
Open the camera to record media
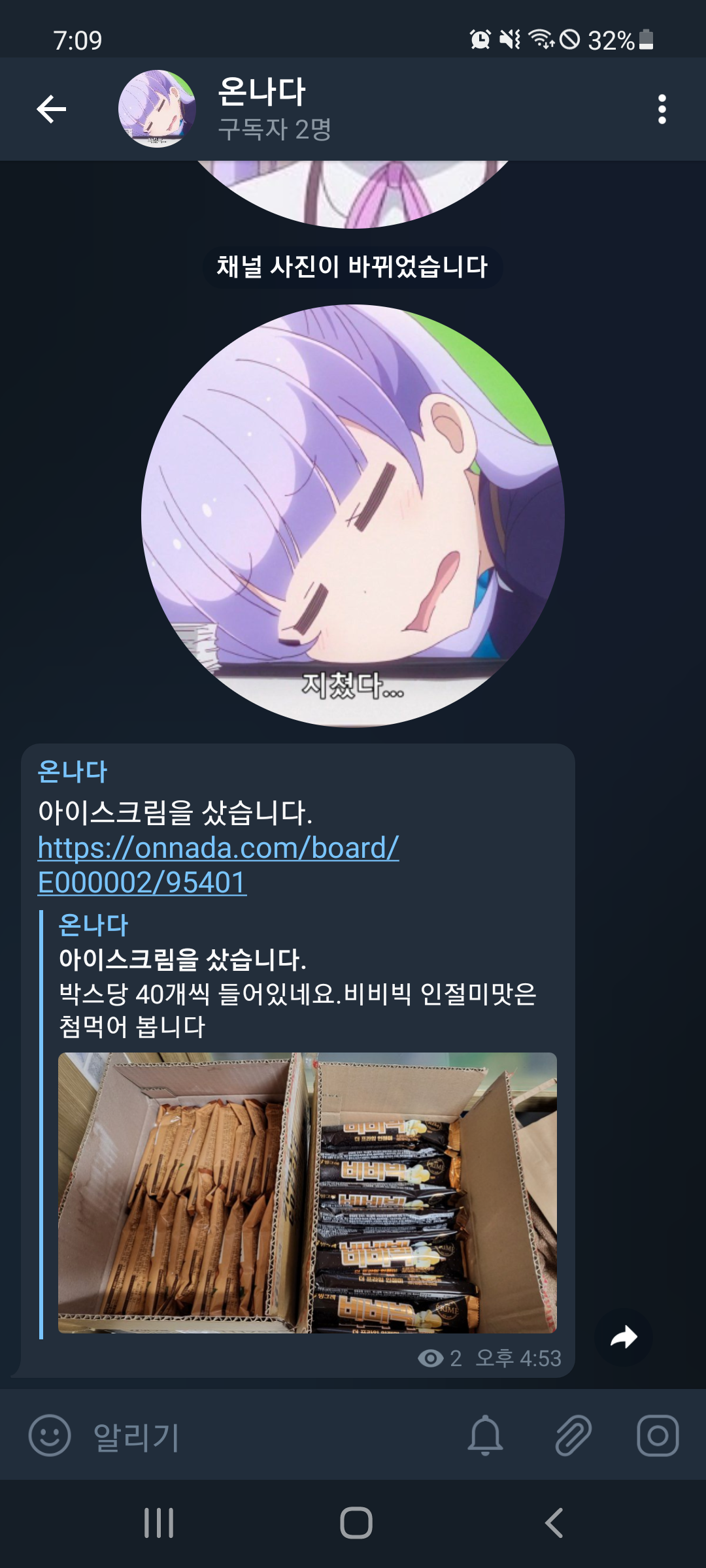coord(658,1435)
